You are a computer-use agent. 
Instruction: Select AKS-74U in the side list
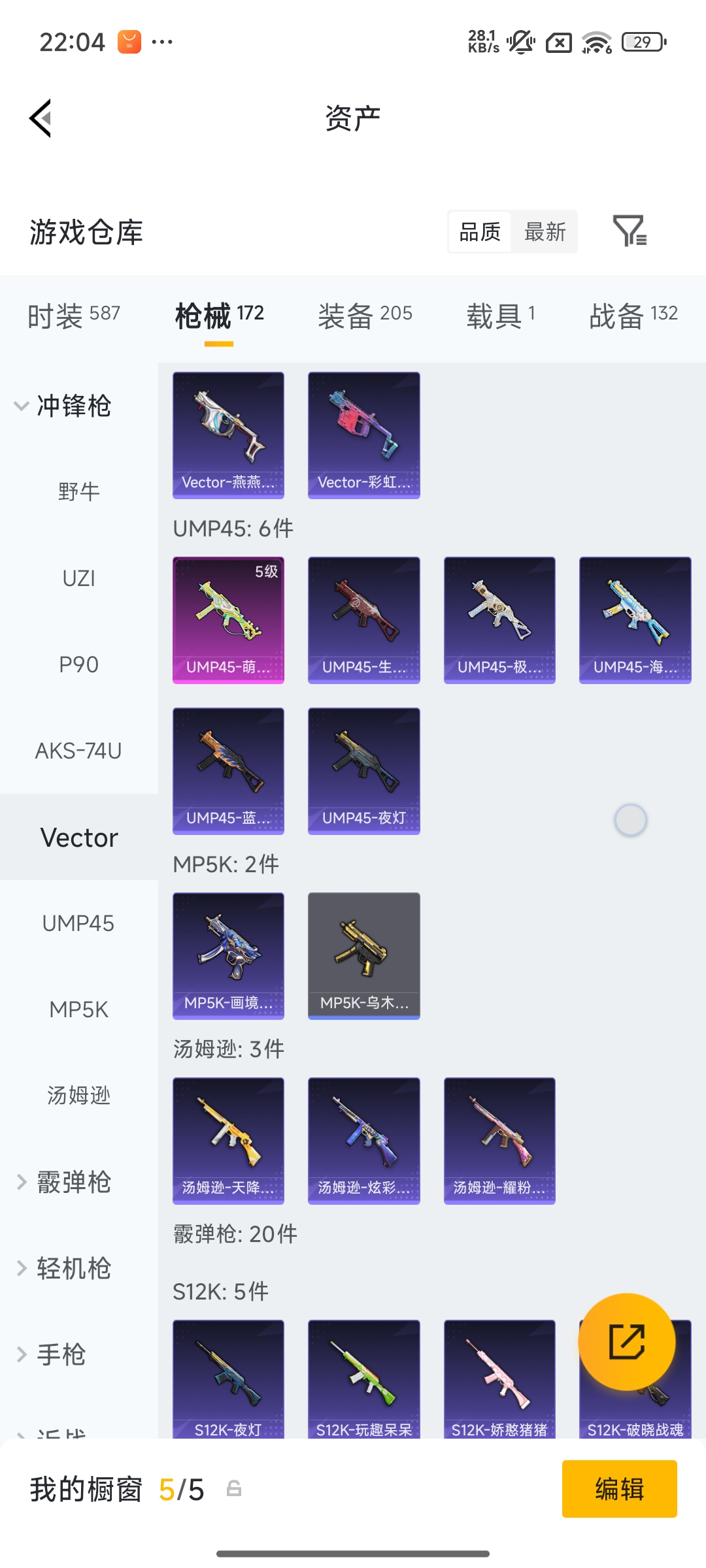[78, 751]
